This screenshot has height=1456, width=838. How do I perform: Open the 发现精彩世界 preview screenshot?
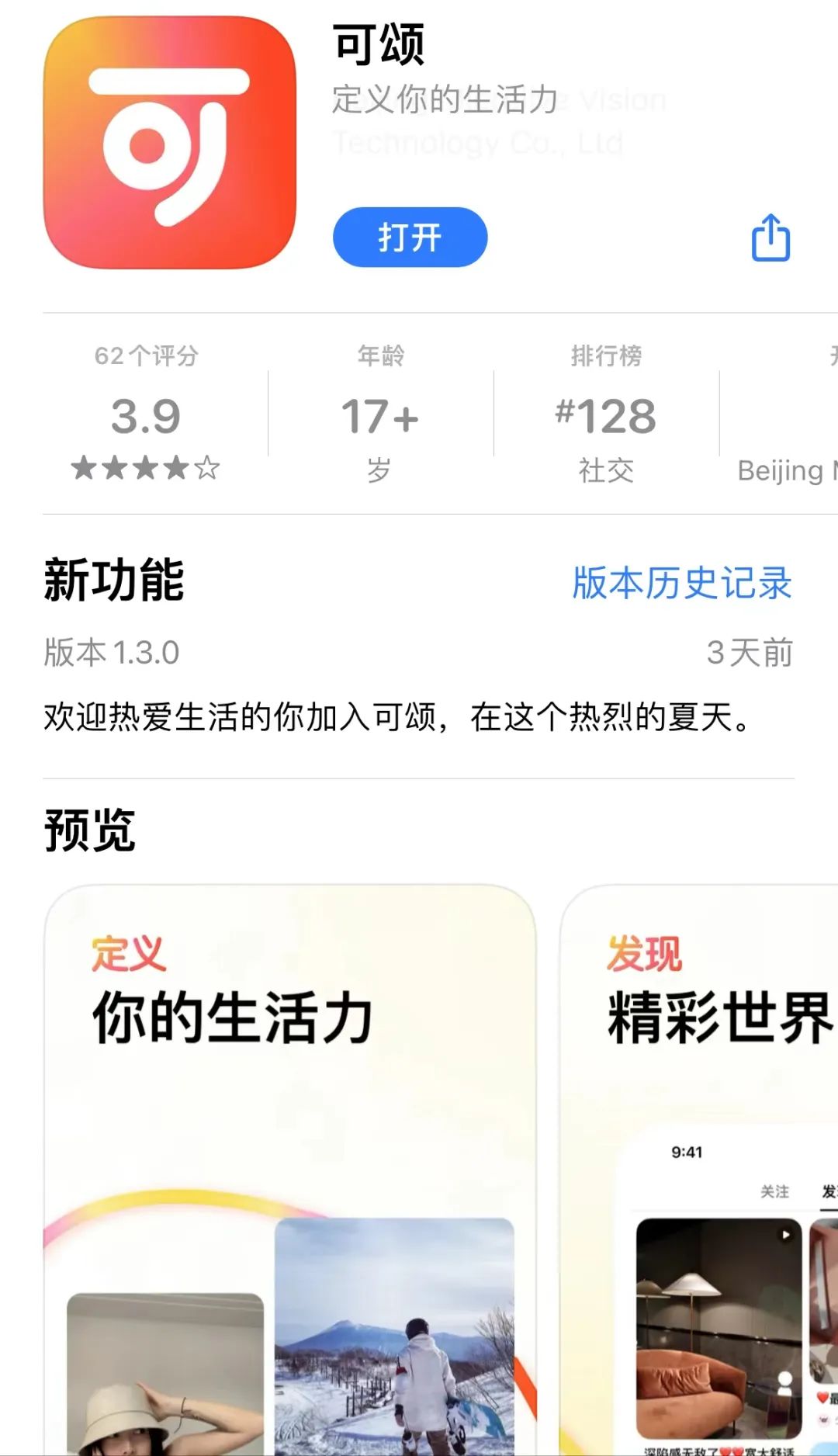700,1170
